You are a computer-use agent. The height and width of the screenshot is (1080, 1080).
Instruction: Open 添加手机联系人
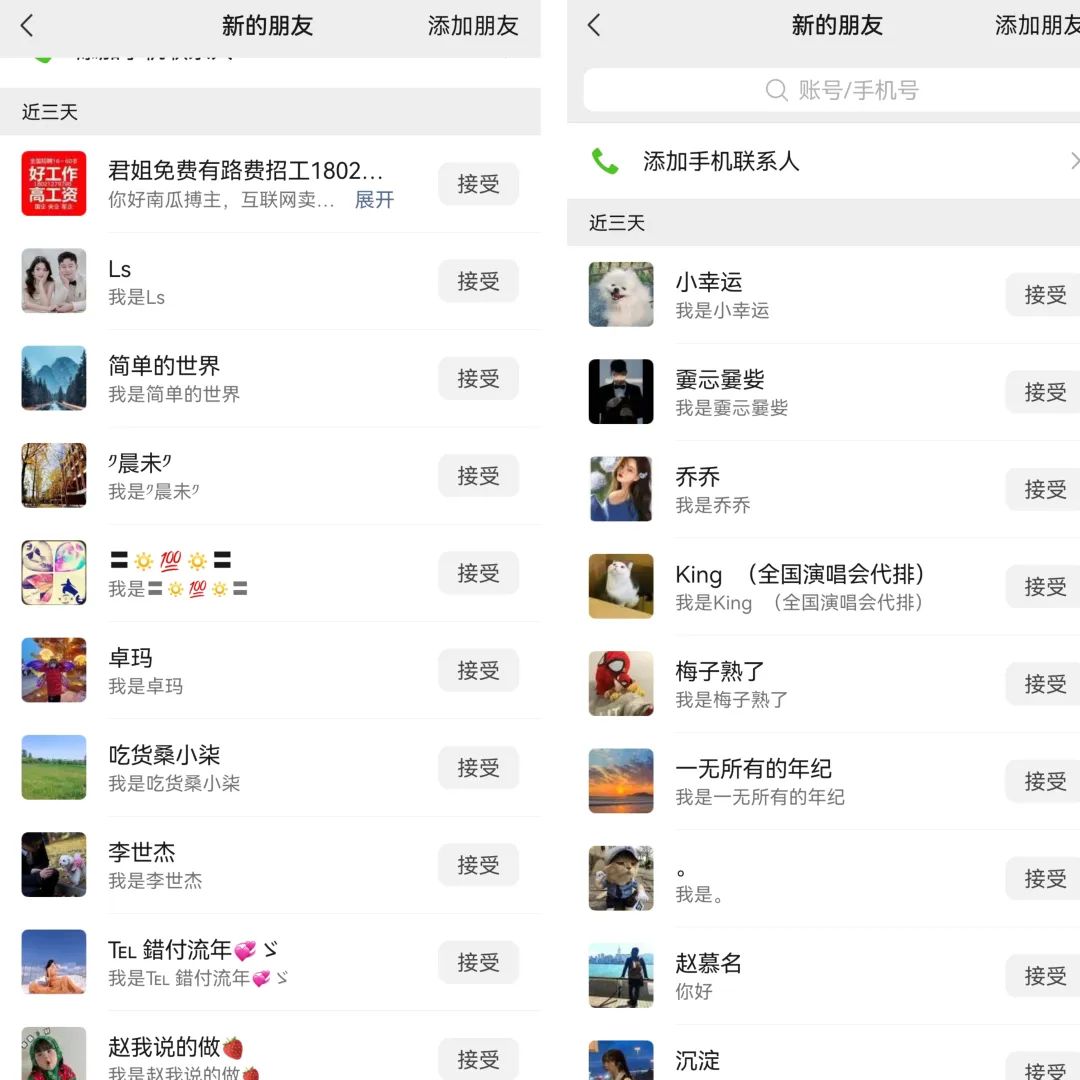click(x=720, y=161)
